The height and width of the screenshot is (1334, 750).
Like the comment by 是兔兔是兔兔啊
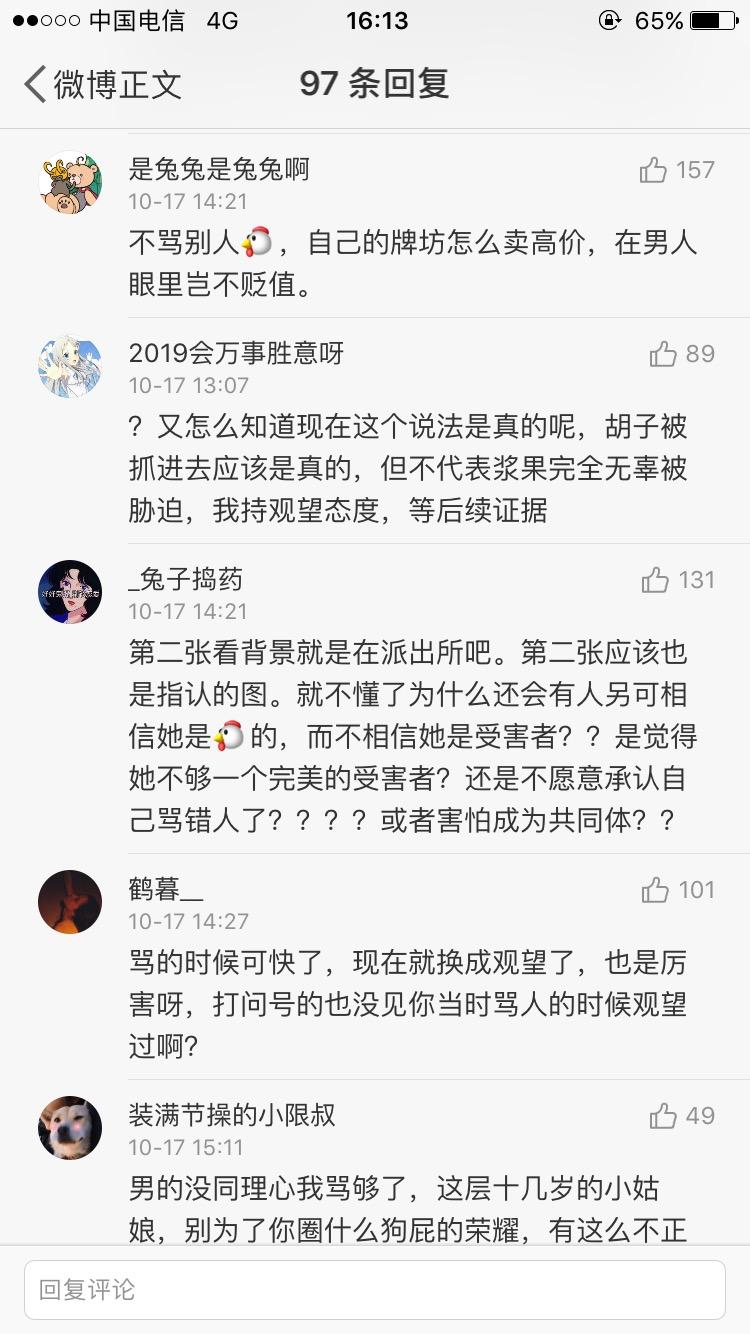tap(655, 170)
